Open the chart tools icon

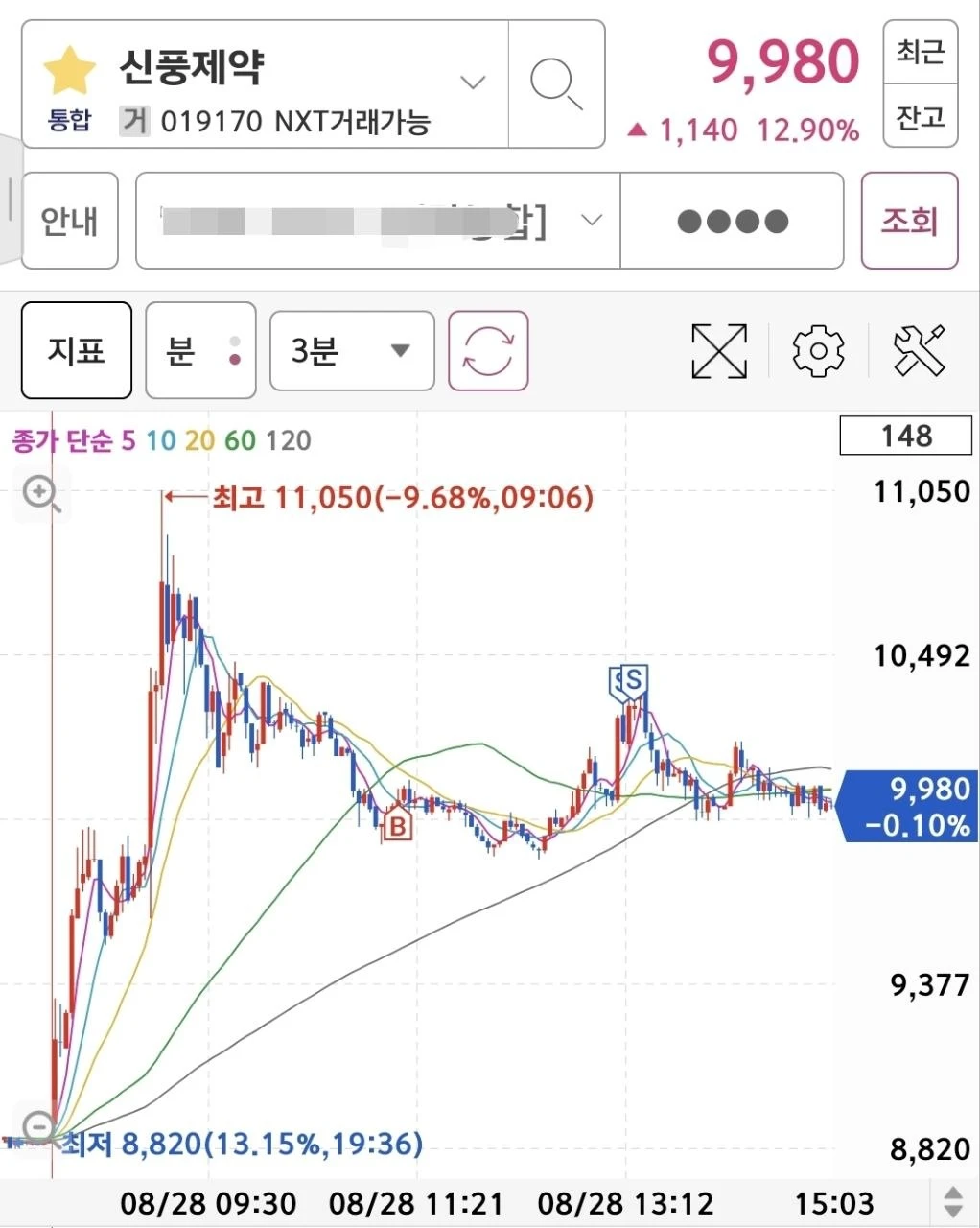pyautogui.click(x=919, y=350)
